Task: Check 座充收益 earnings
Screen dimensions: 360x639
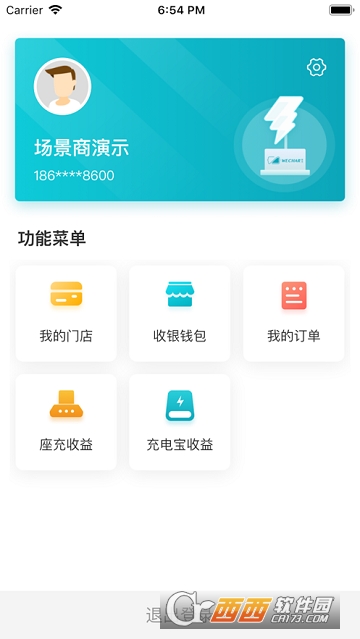Action: point(66,422)
